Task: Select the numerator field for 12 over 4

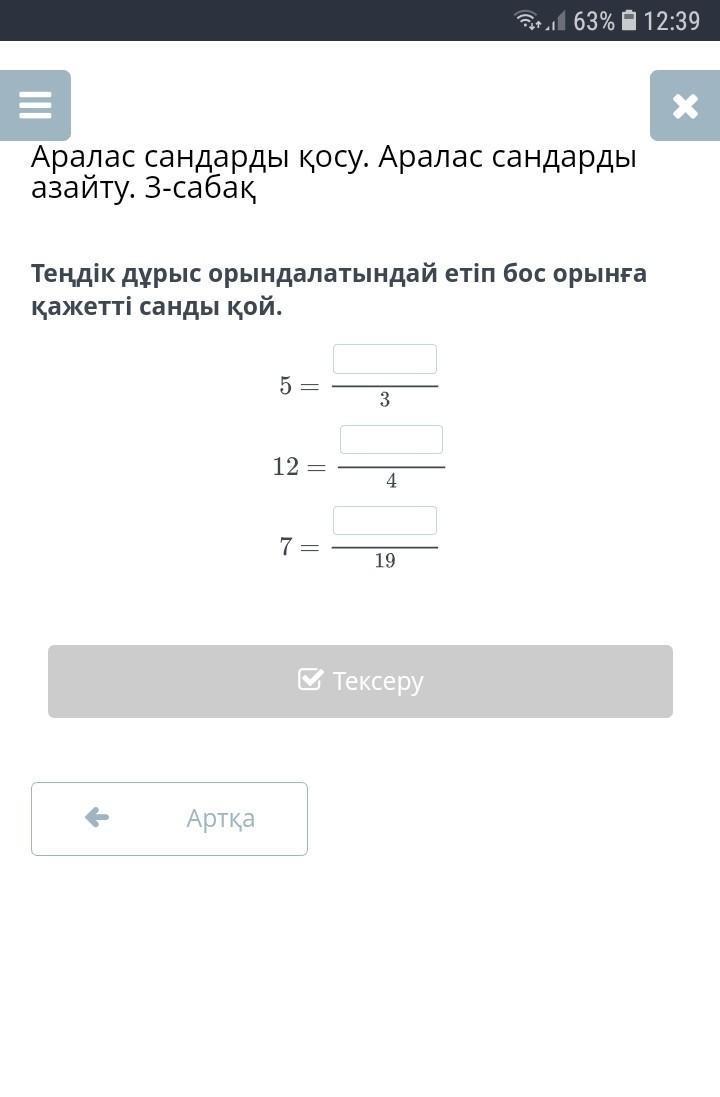Action: click(391, 440)
